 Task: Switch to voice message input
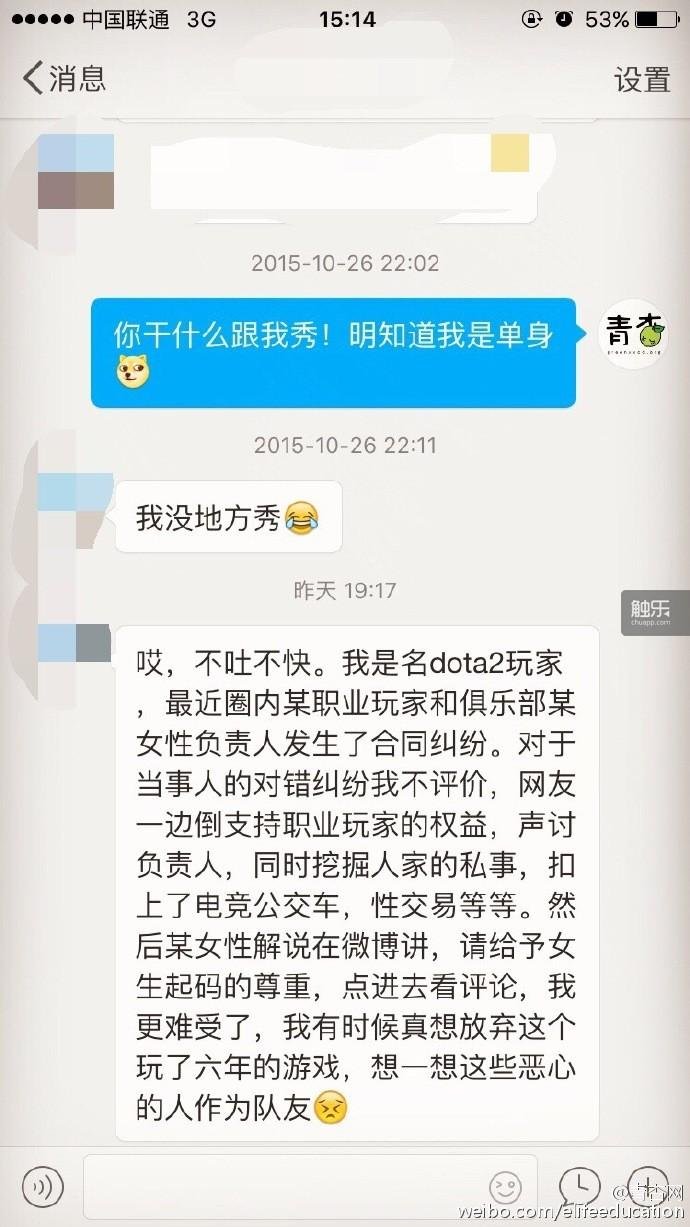(x=40, y=1186)
